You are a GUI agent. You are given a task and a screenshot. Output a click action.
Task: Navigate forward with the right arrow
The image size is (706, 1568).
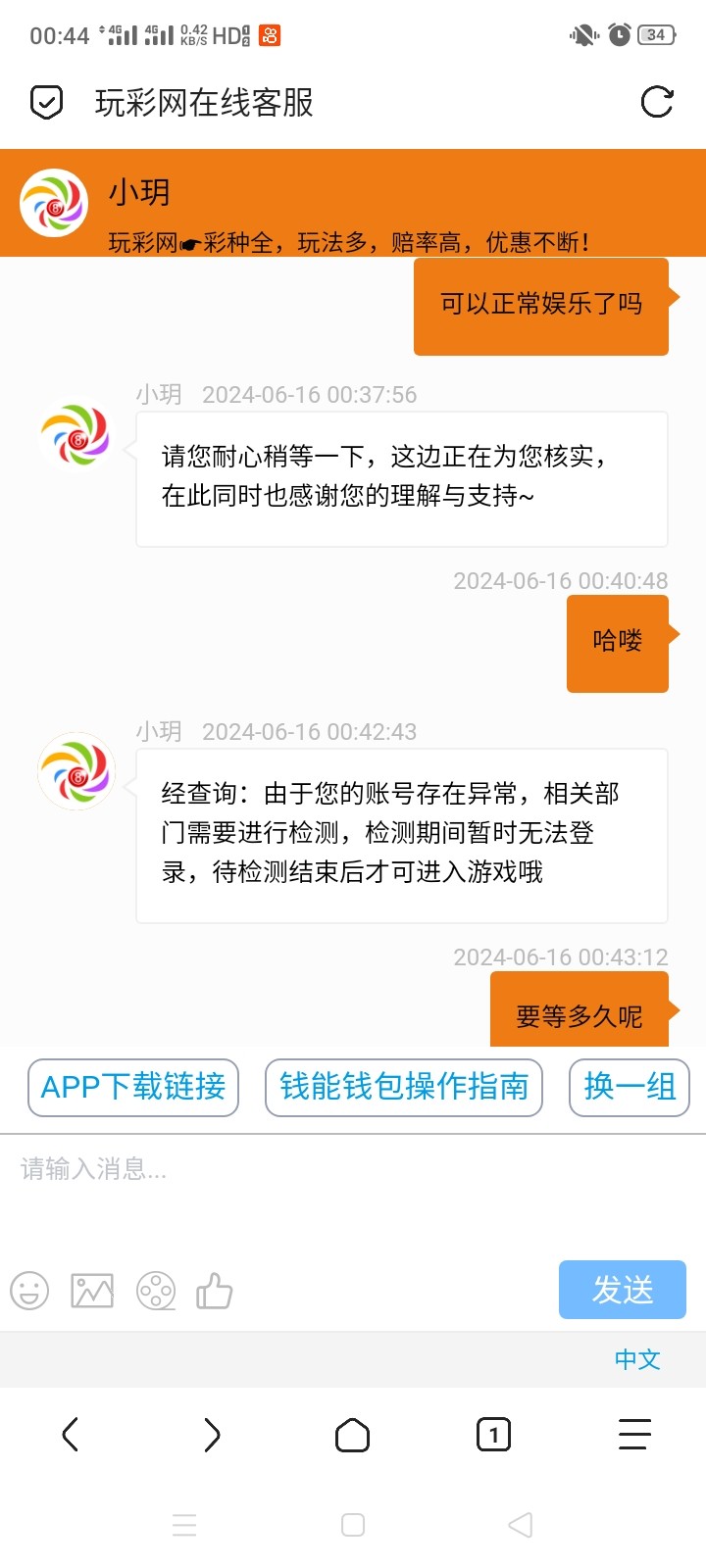point(211,1434)
